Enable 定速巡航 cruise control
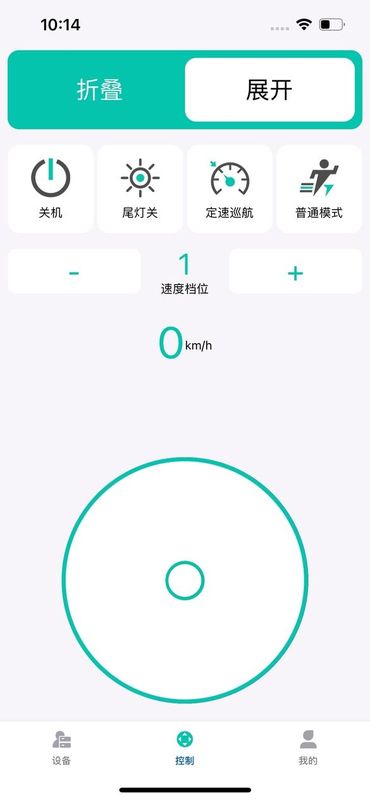 click(x=230, y=189)
